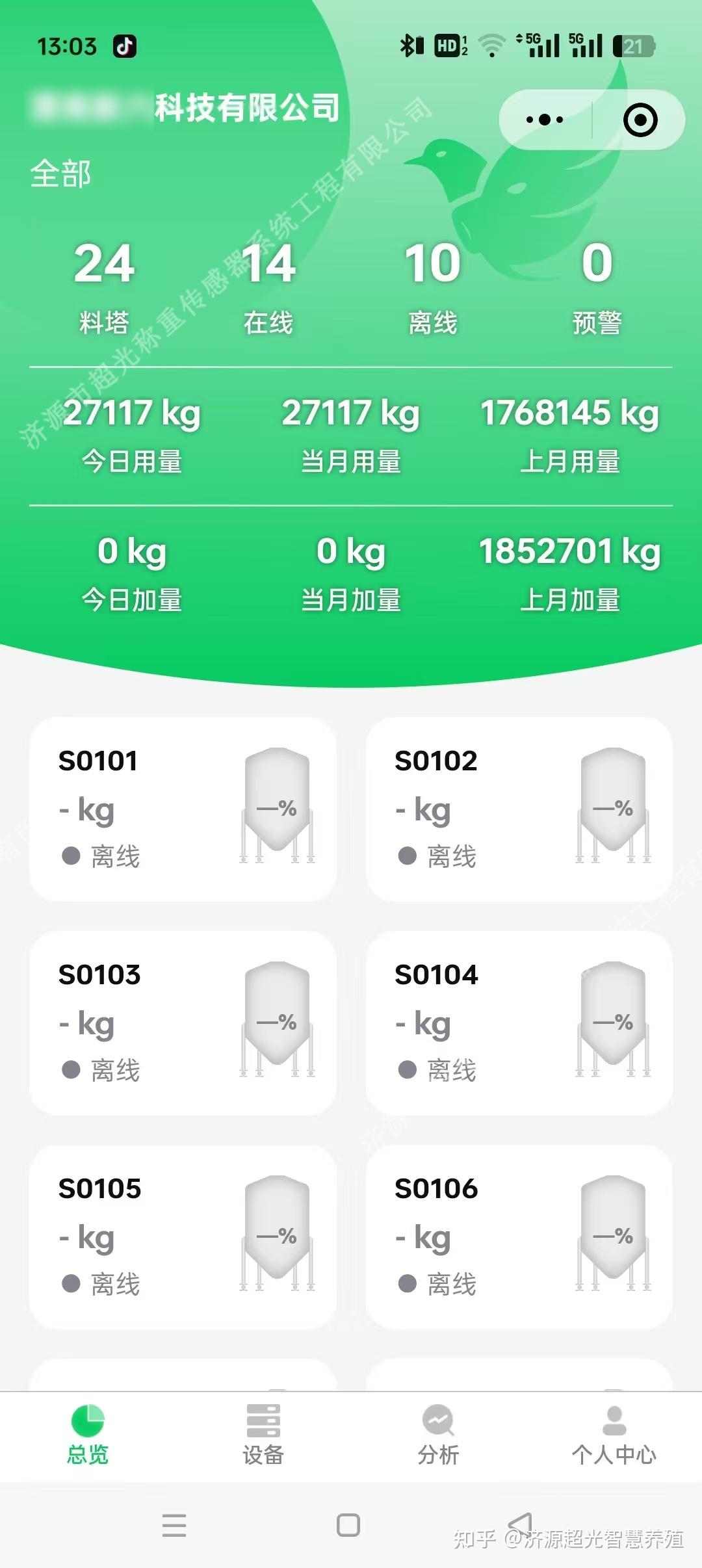Tap the system home button
The width and height of the screenshot is (702, 1568).
[x=348, y=1524]
